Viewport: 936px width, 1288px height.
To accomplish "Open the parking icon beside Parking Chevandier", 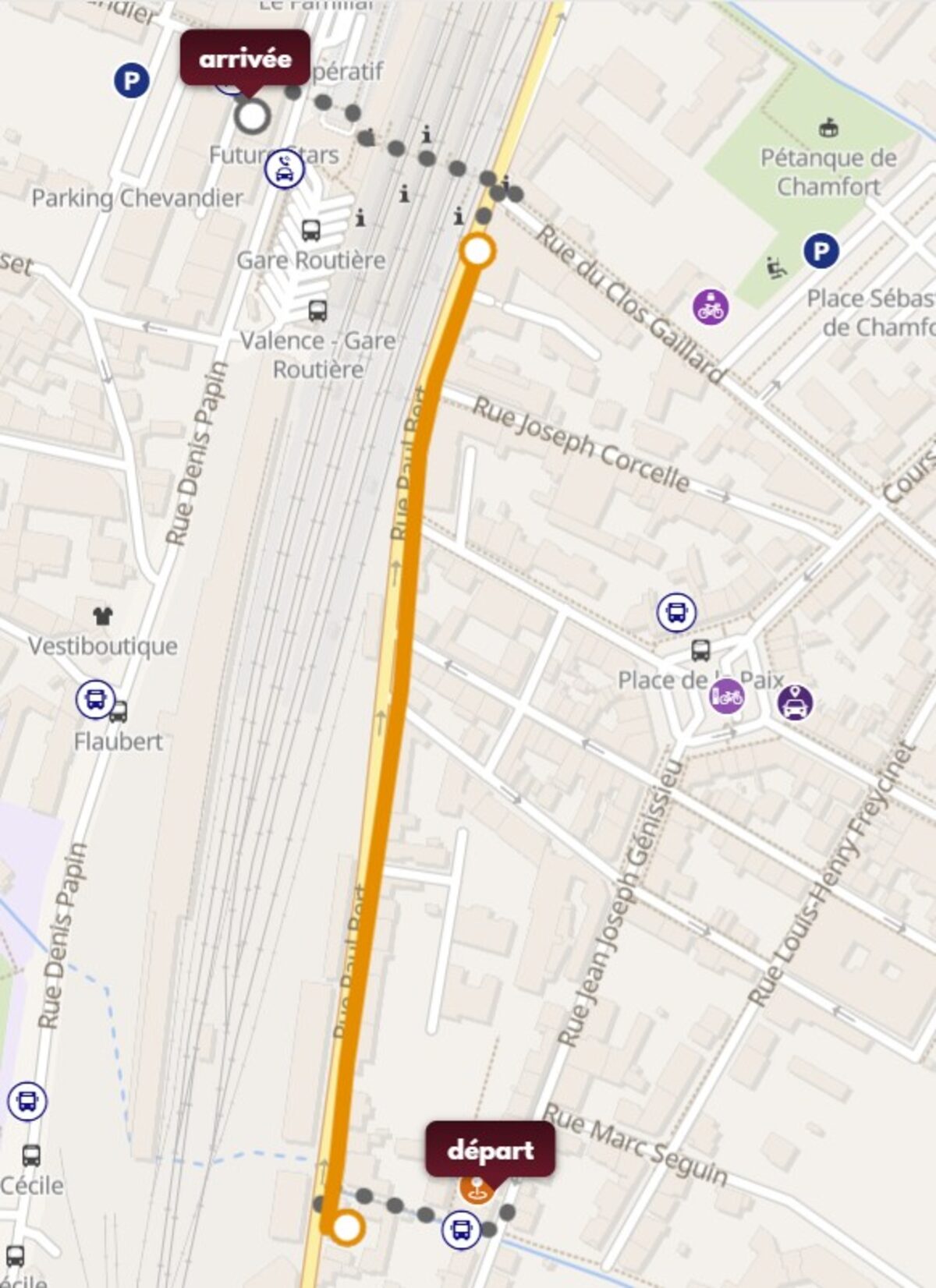I will tap(132, 80).
